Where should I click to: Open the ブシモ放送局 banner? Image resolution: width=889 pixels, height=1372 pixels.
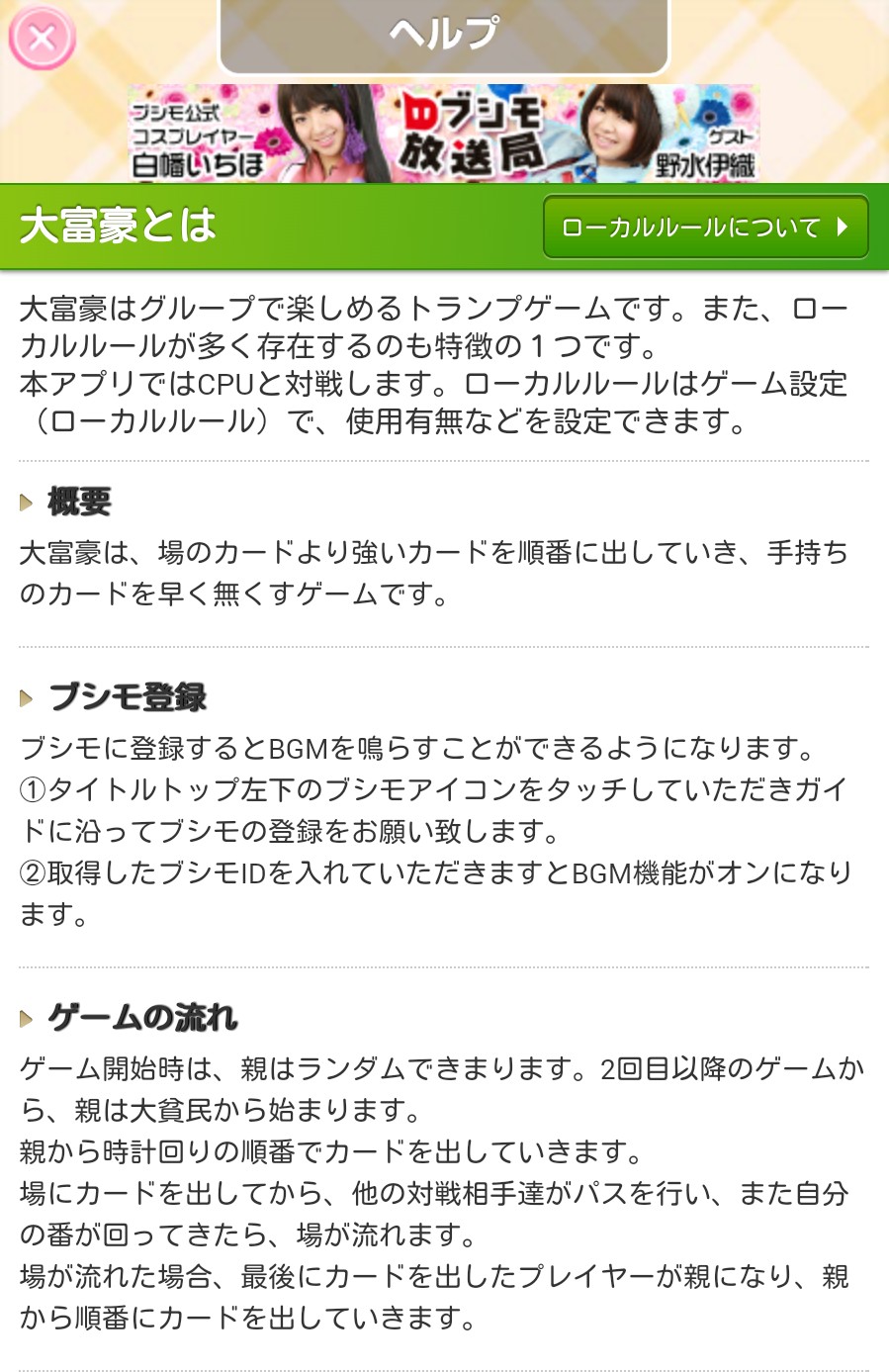tap(444, 134)
